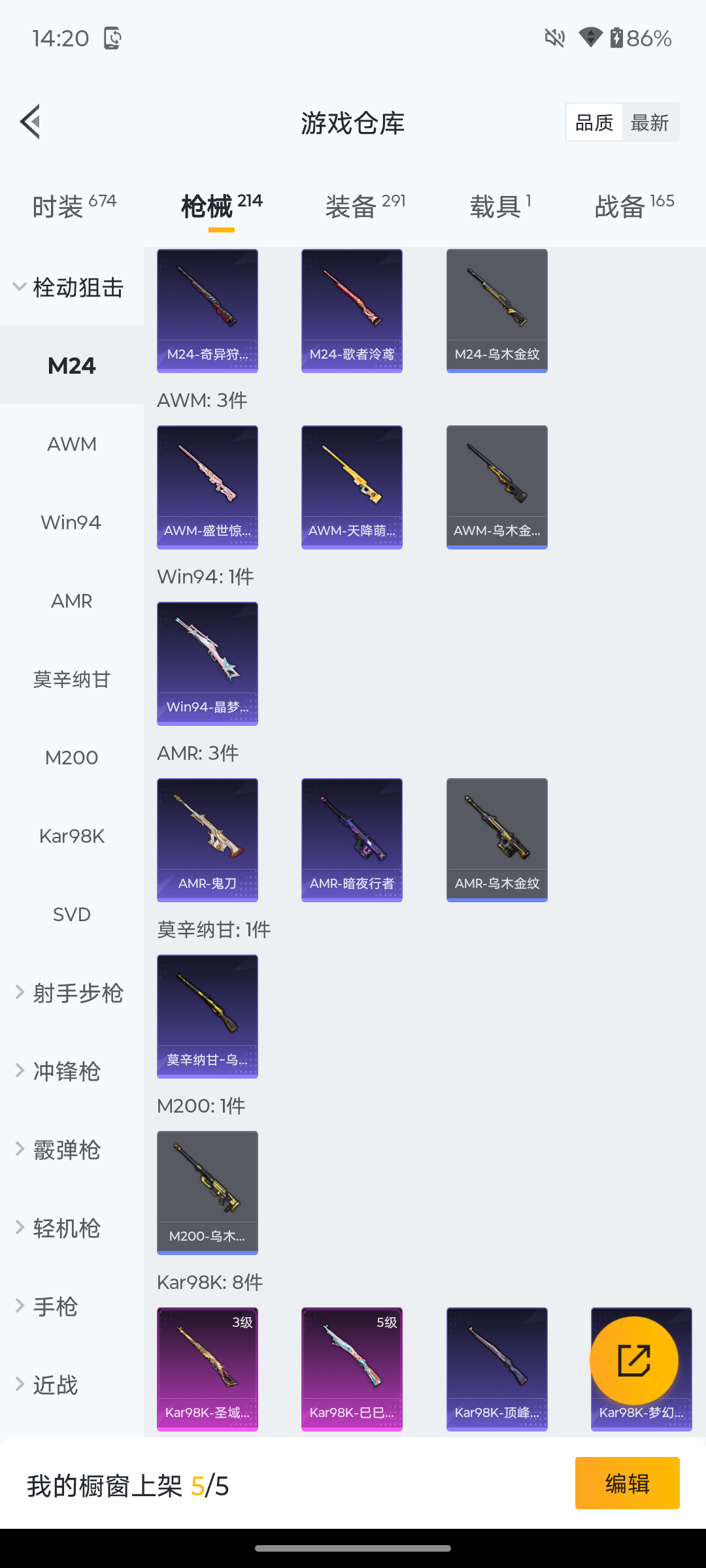View the AMR-暗夜行者 skin

point(352,840)
